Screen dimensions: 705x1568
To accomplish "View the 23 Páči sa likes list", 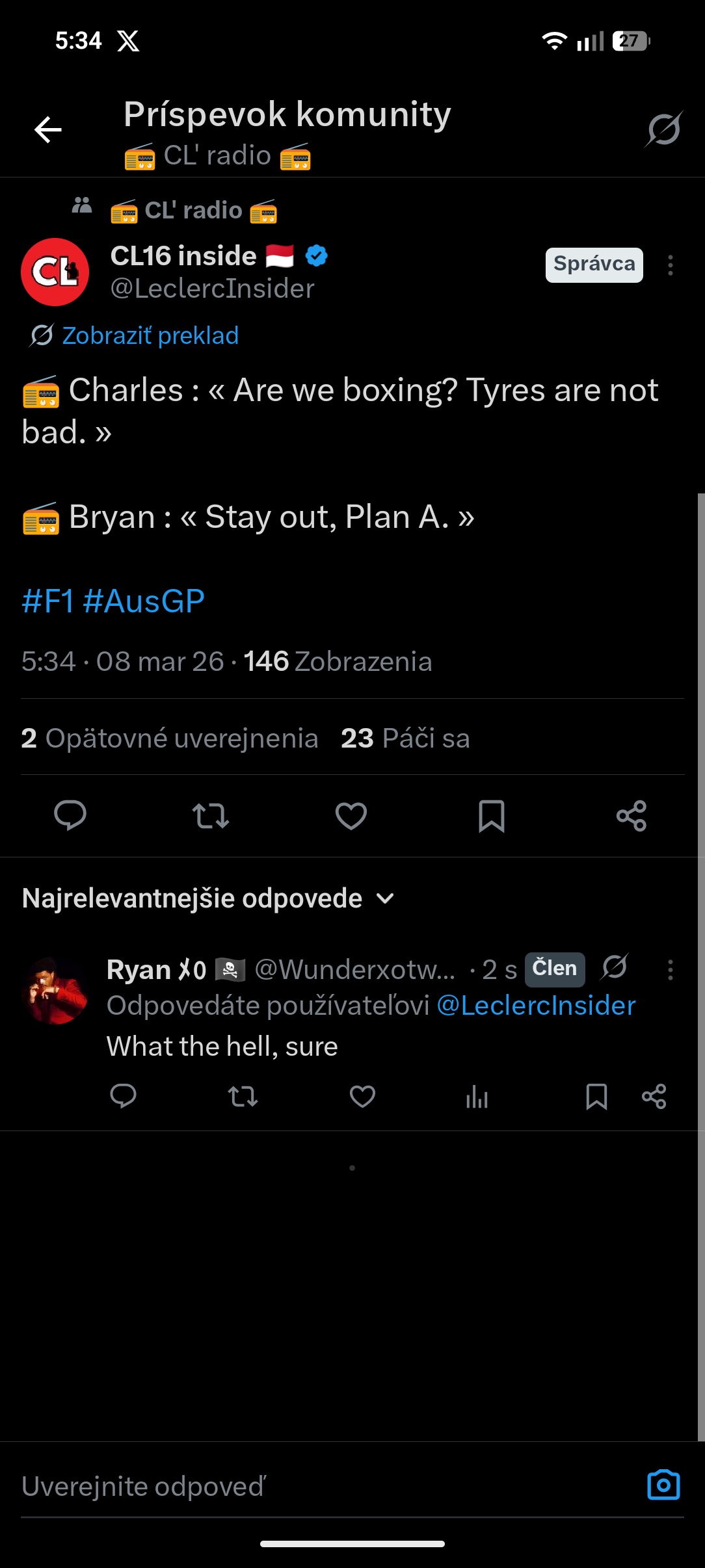I will click(405, 738).
